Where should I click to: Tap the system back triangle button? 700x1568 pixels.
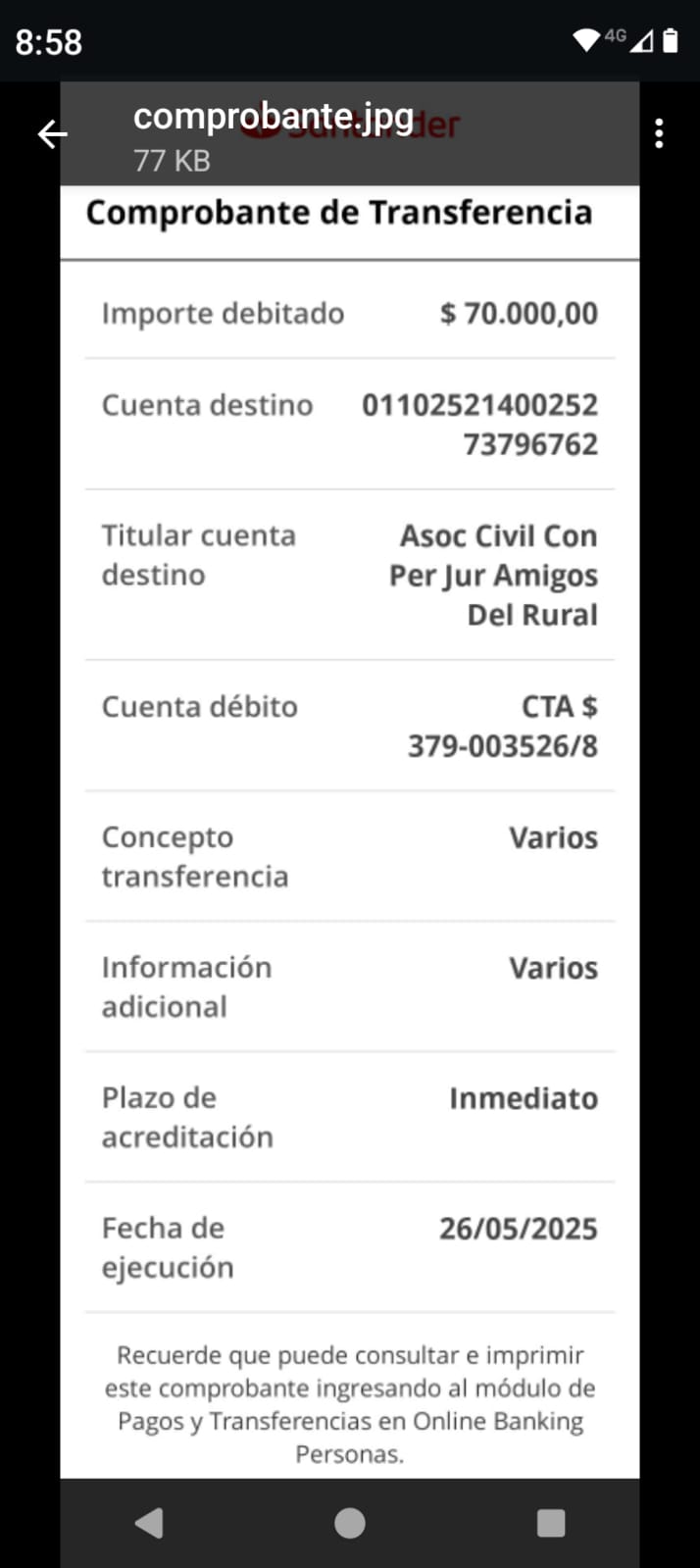(x=149, y=1523)
